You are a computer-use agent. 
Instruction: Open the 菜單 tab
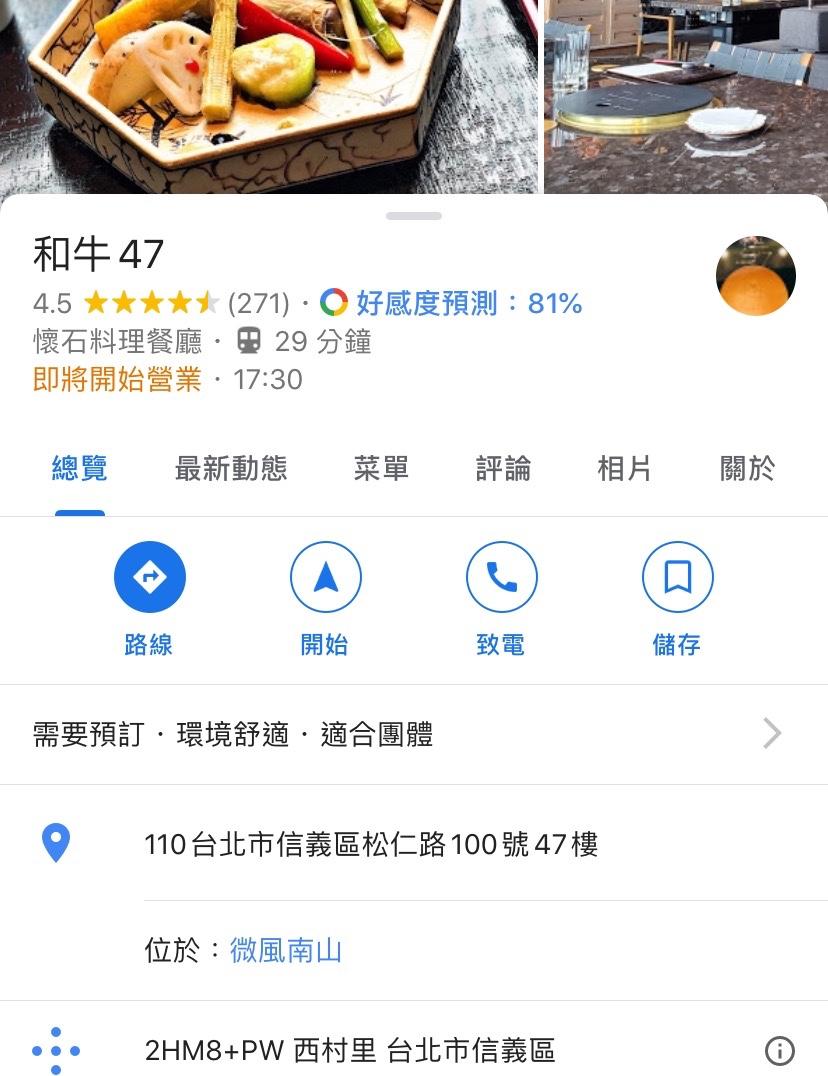(x=381, y=468)
